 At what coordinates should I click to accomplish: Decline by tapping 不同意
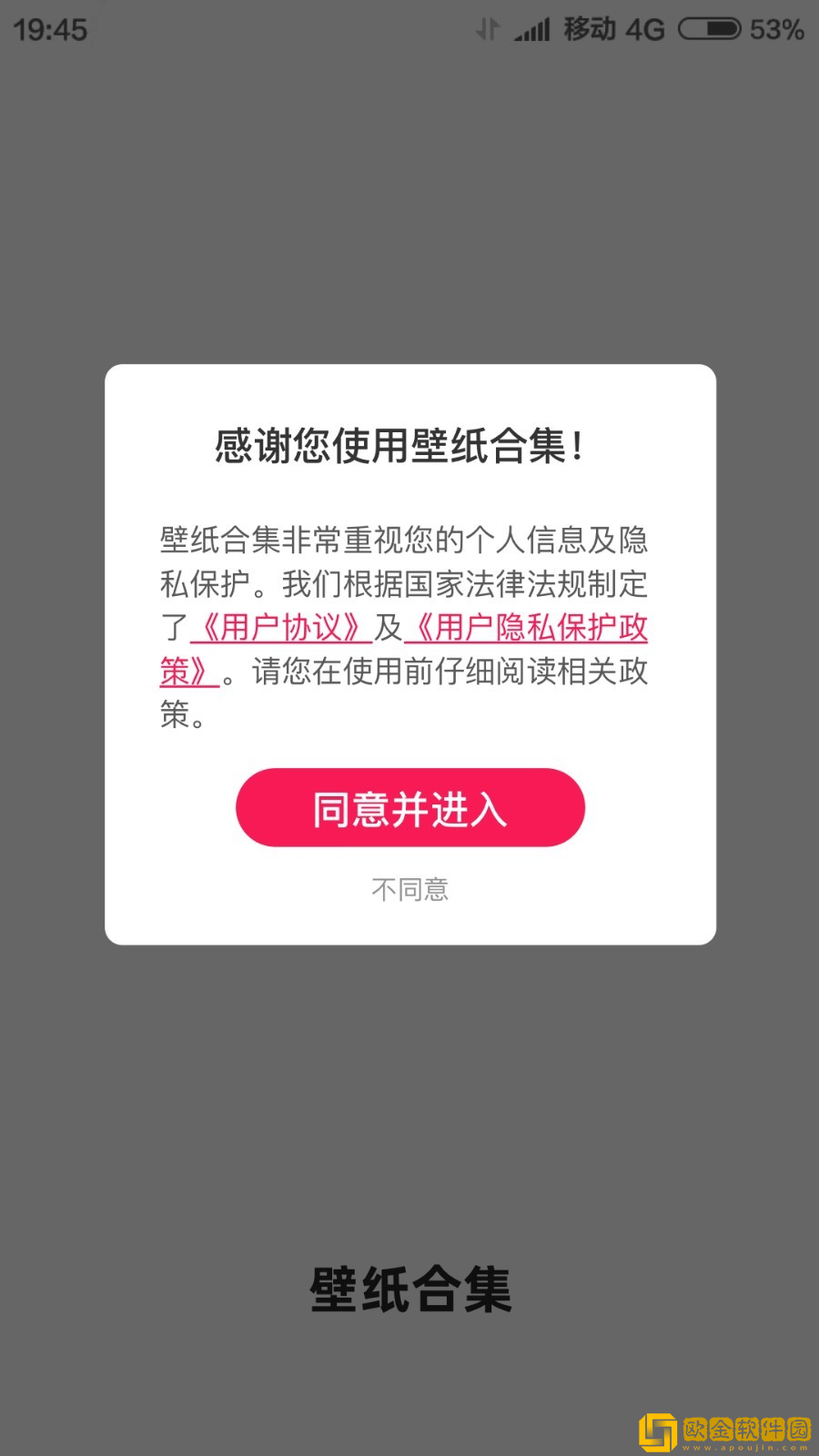click(x=409, y=889)
